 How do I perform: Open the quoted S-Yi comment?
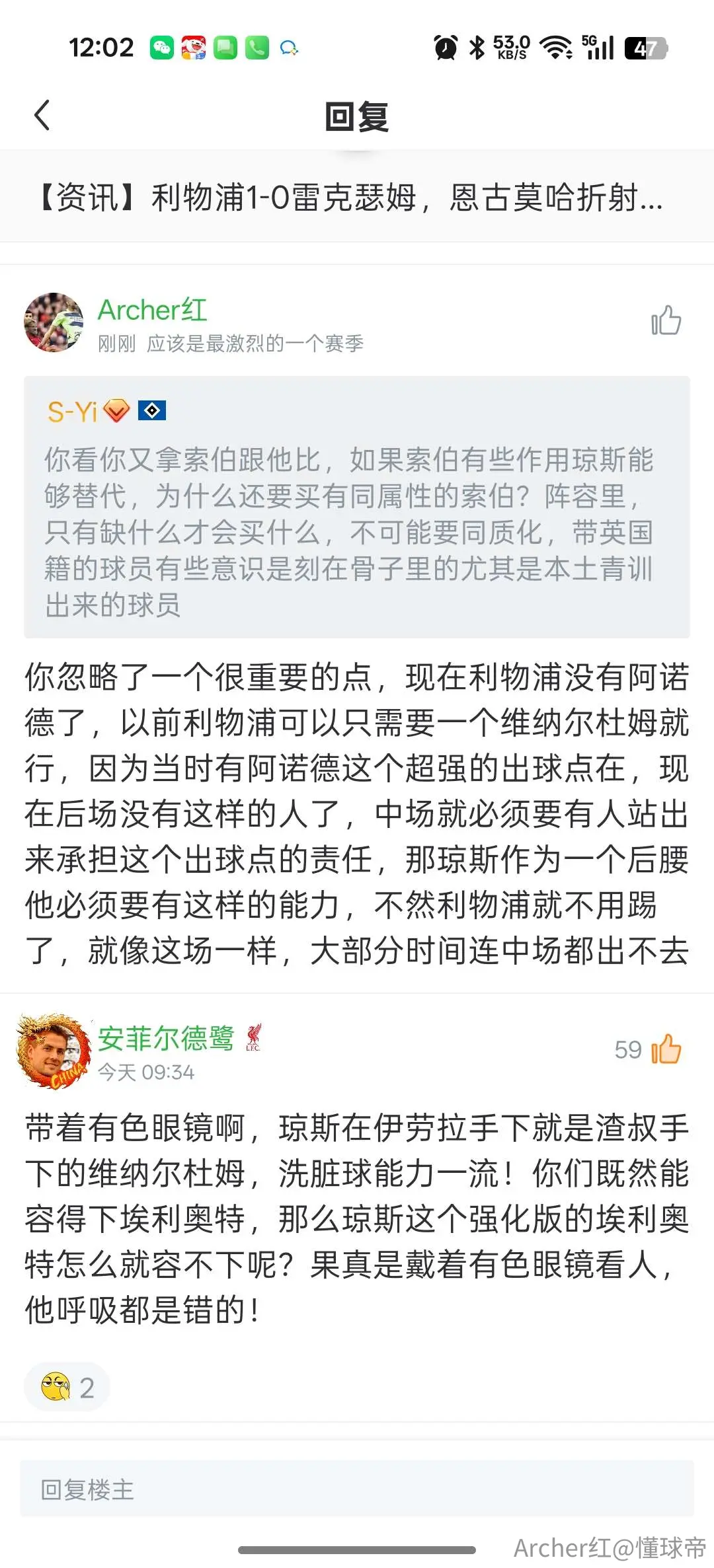pyautogui.click(x=357, y=507)
